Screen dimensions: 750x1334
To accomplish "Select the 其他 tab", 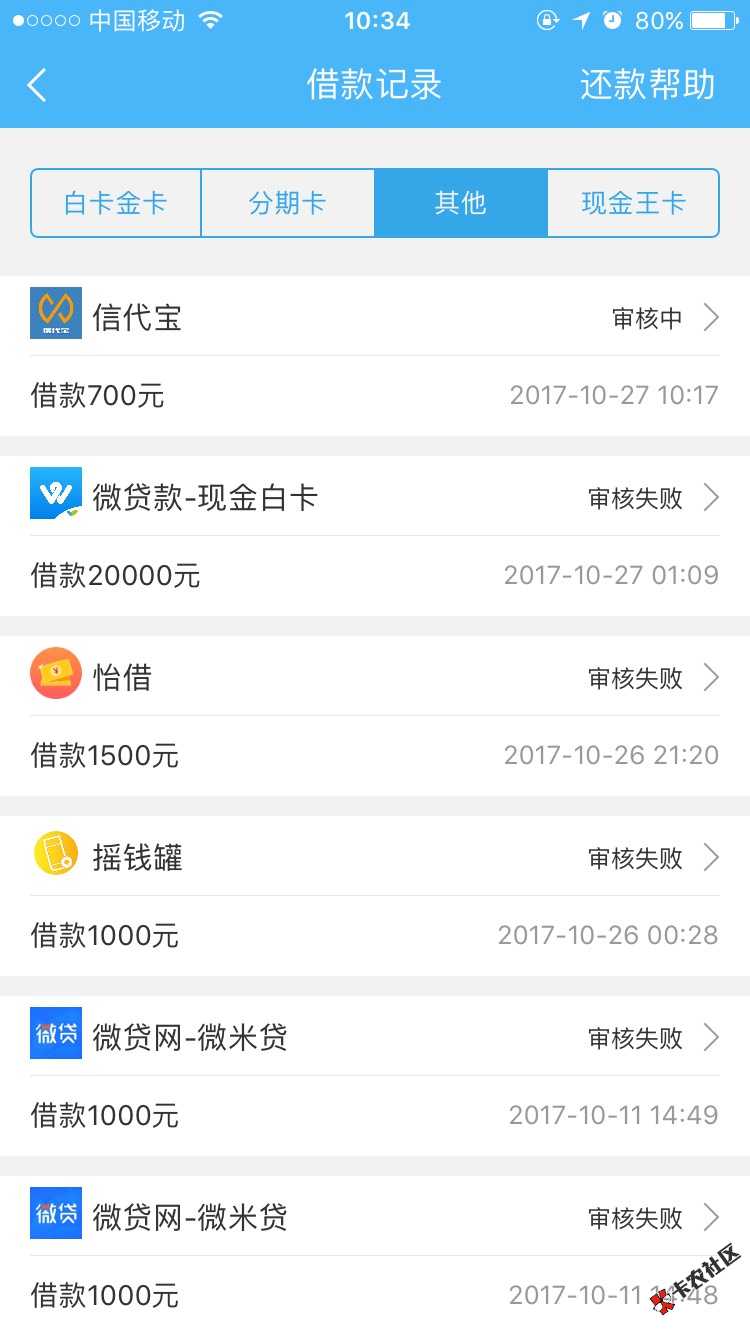I will click(x=460, y=203).
